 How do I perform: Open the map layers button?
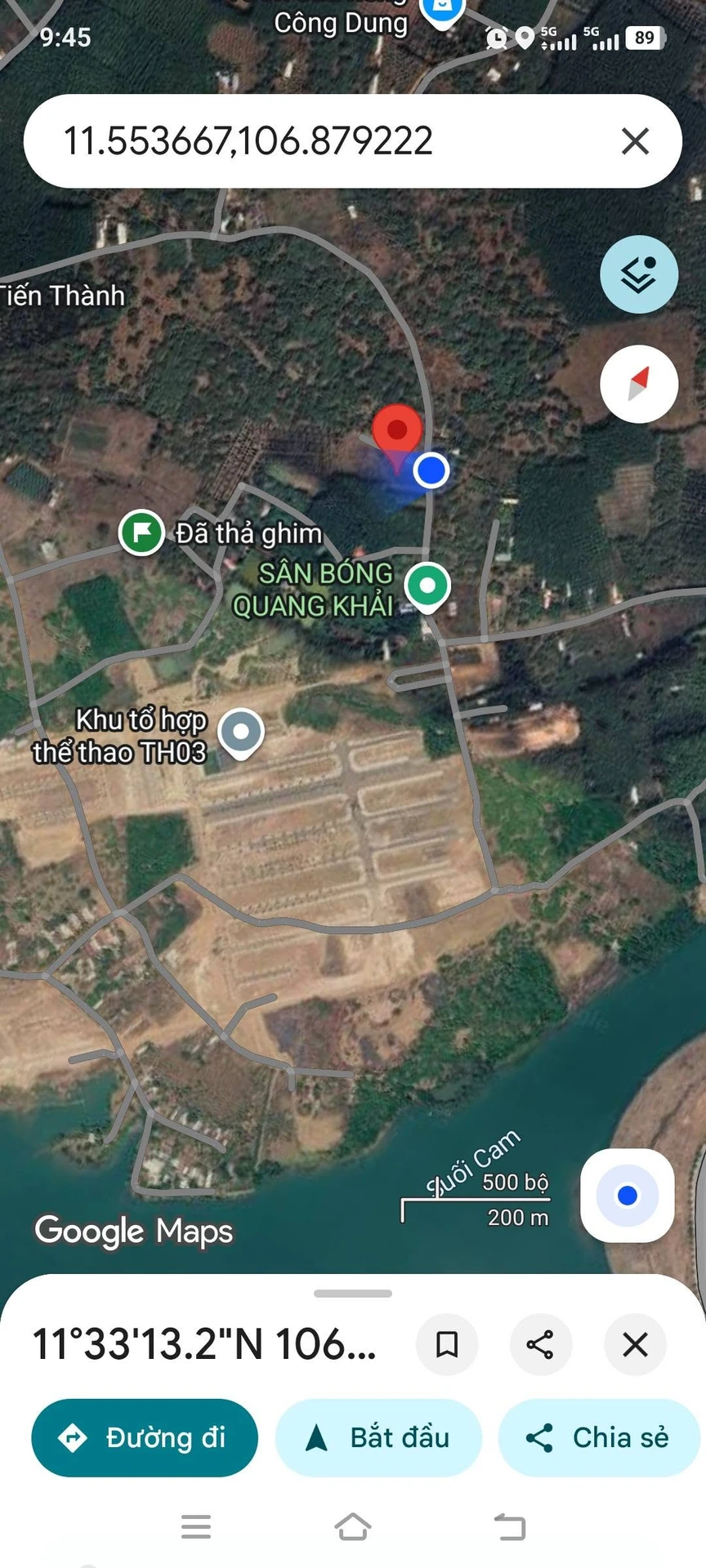tap(639, 274)
